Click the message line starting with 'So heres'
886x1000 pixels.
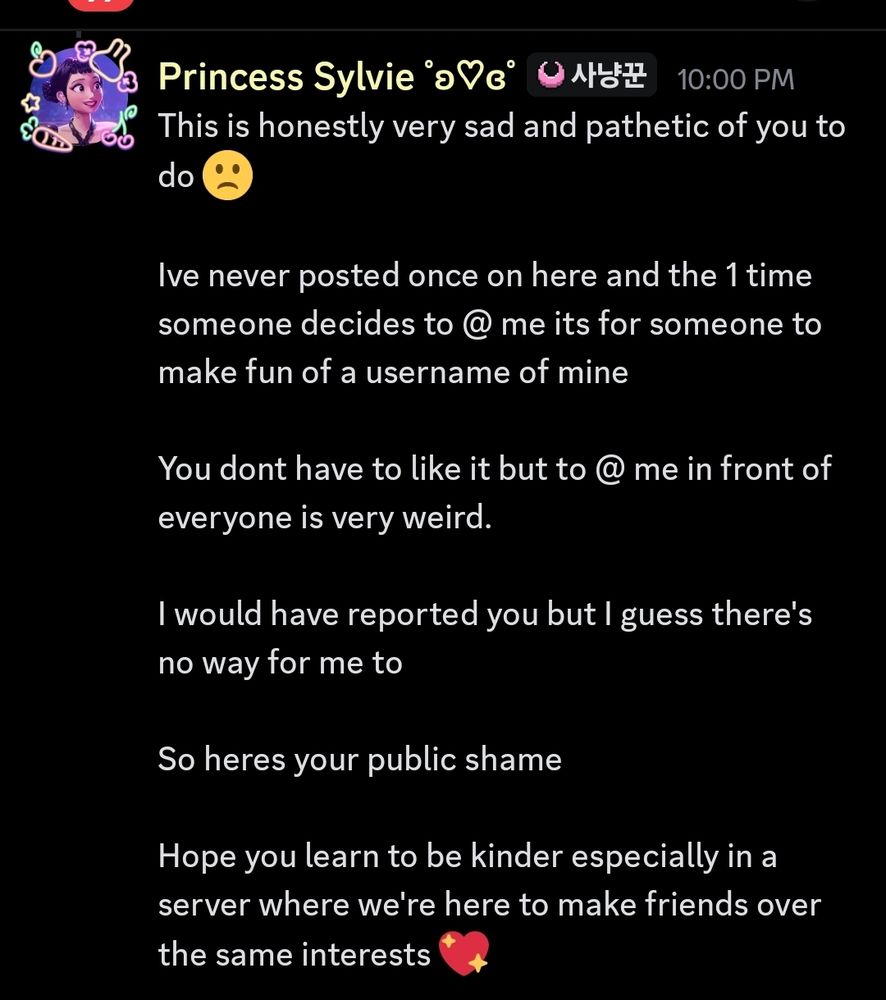pyautogui.click(x=360, y=759)
